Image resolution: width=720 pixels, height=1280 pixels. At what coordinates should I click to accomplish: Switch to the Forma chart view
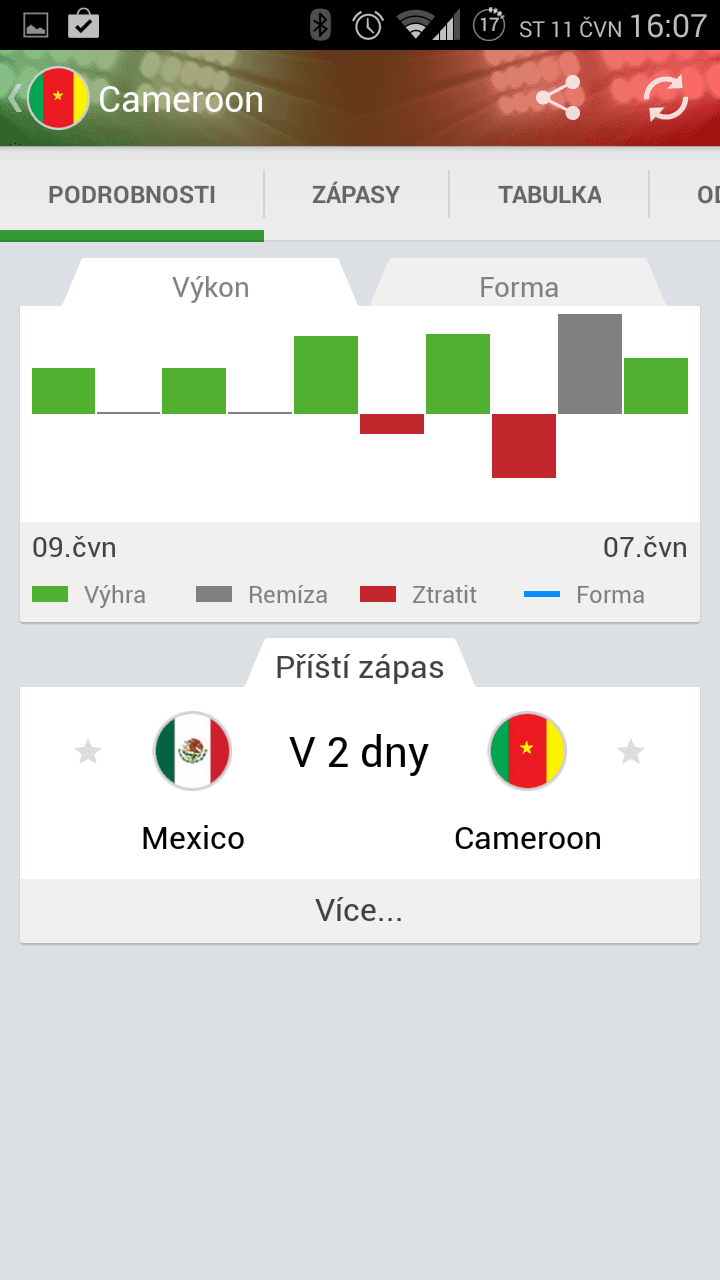tap(519, 287)
